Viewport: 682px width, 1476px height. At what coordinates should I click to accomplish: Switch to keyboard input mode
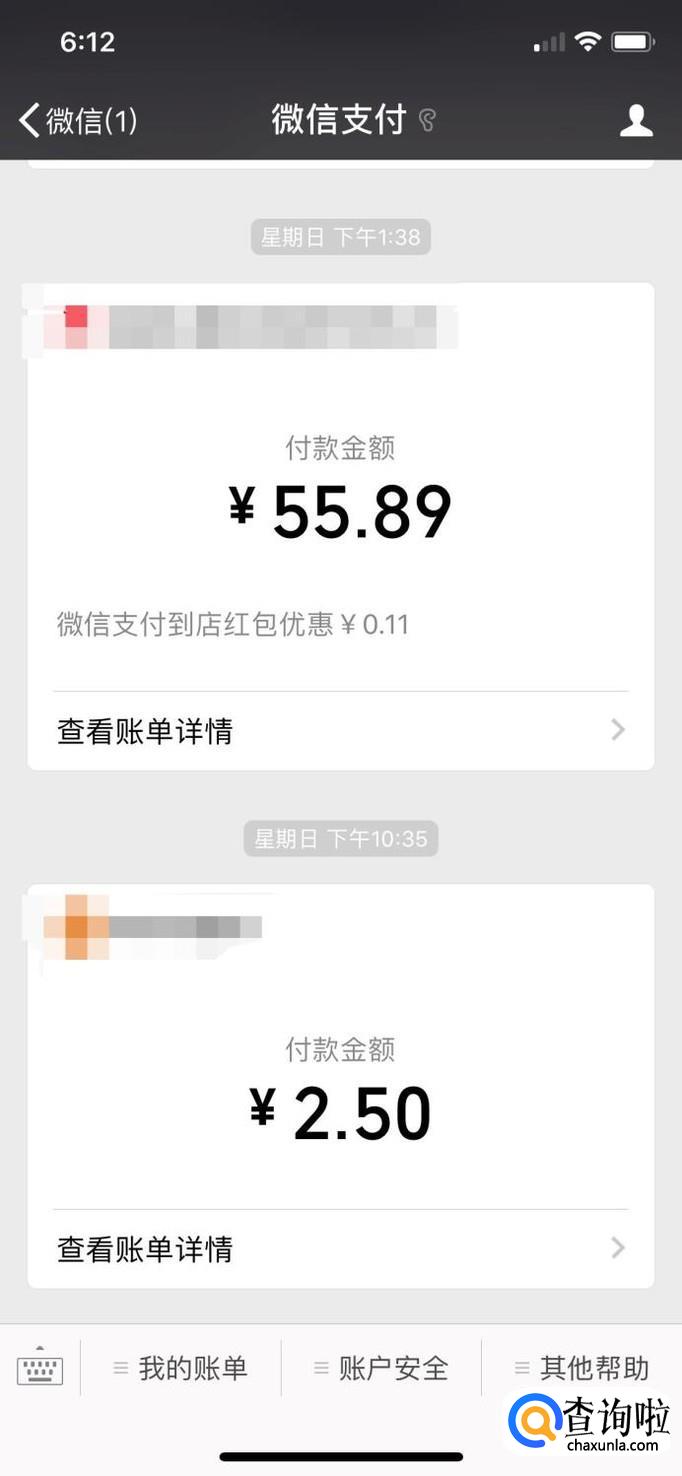40,1368
